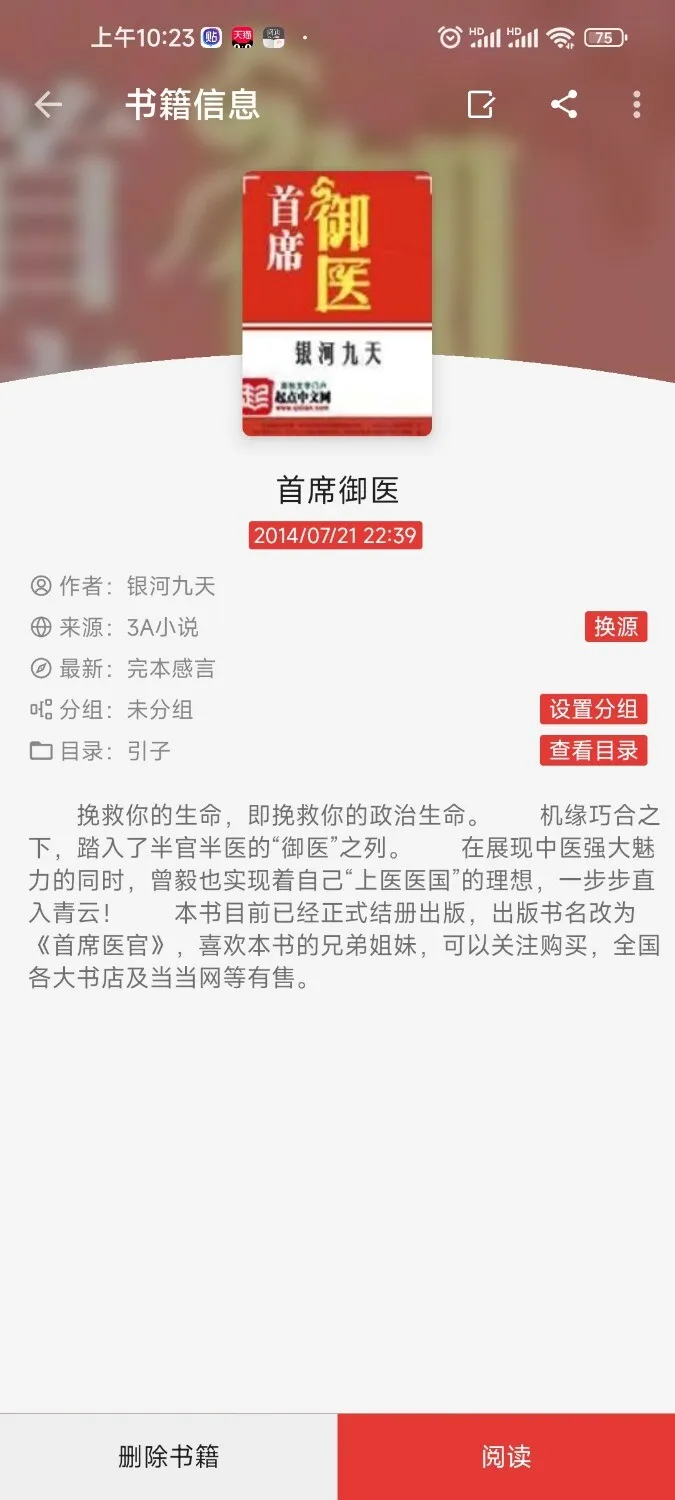Tap 删除书籍 to delete this book

[x=168, y=1457]
